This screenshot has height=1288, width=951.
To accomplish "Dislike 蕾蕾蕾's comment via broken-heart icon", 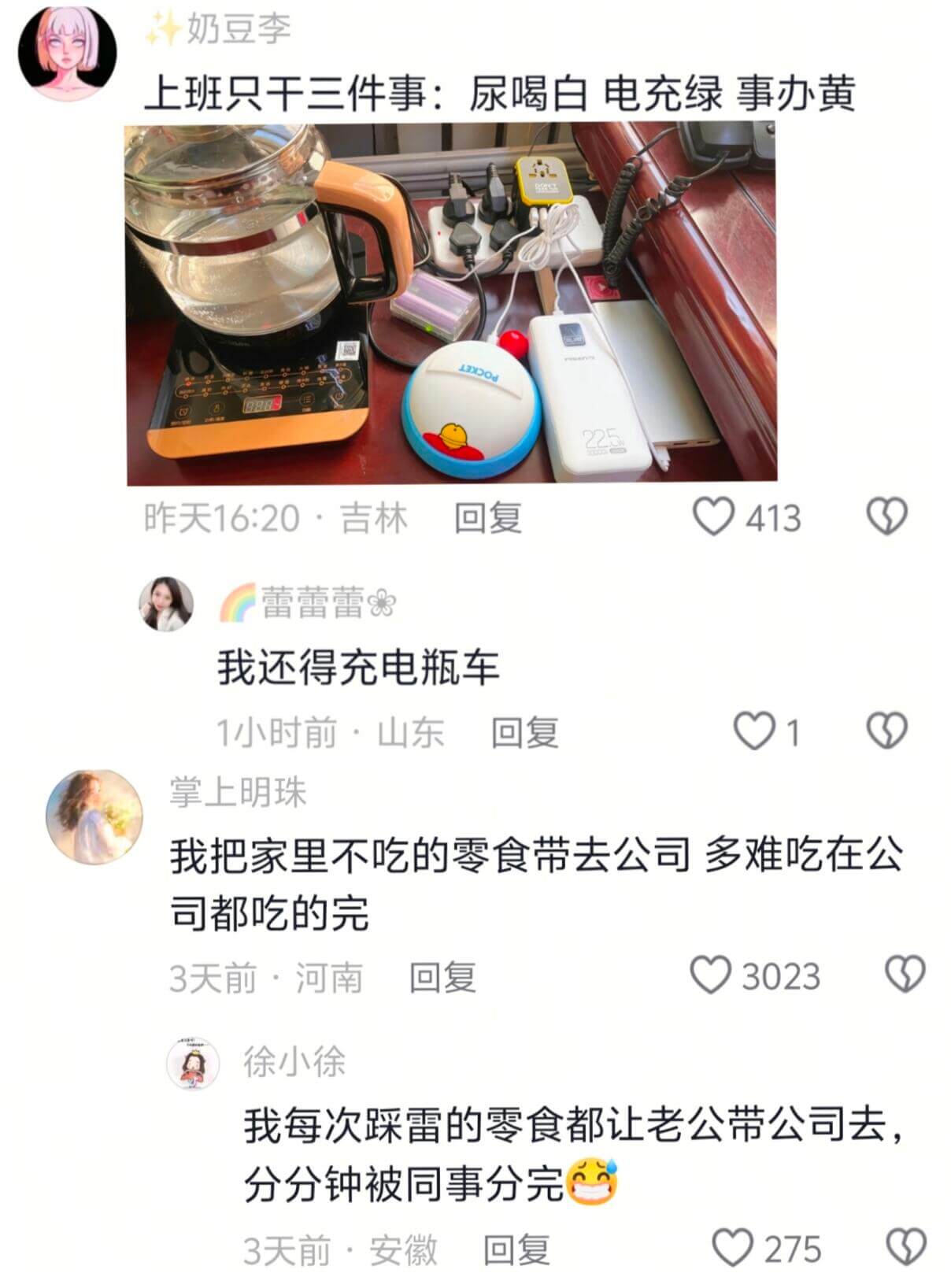I will (889, 731).
